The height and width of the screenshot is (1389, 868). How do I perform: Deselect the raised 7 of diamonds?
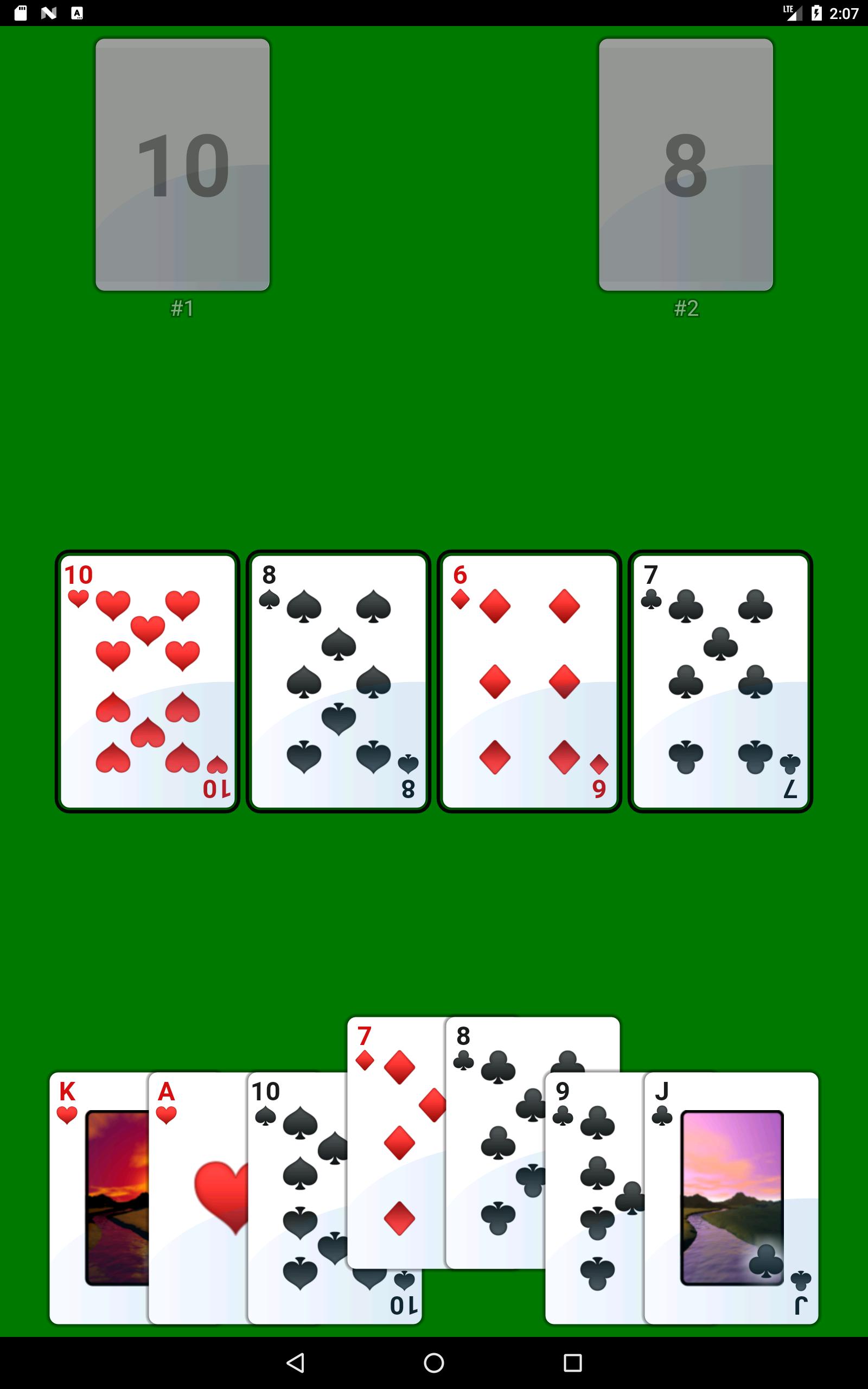click(395, 1142)
